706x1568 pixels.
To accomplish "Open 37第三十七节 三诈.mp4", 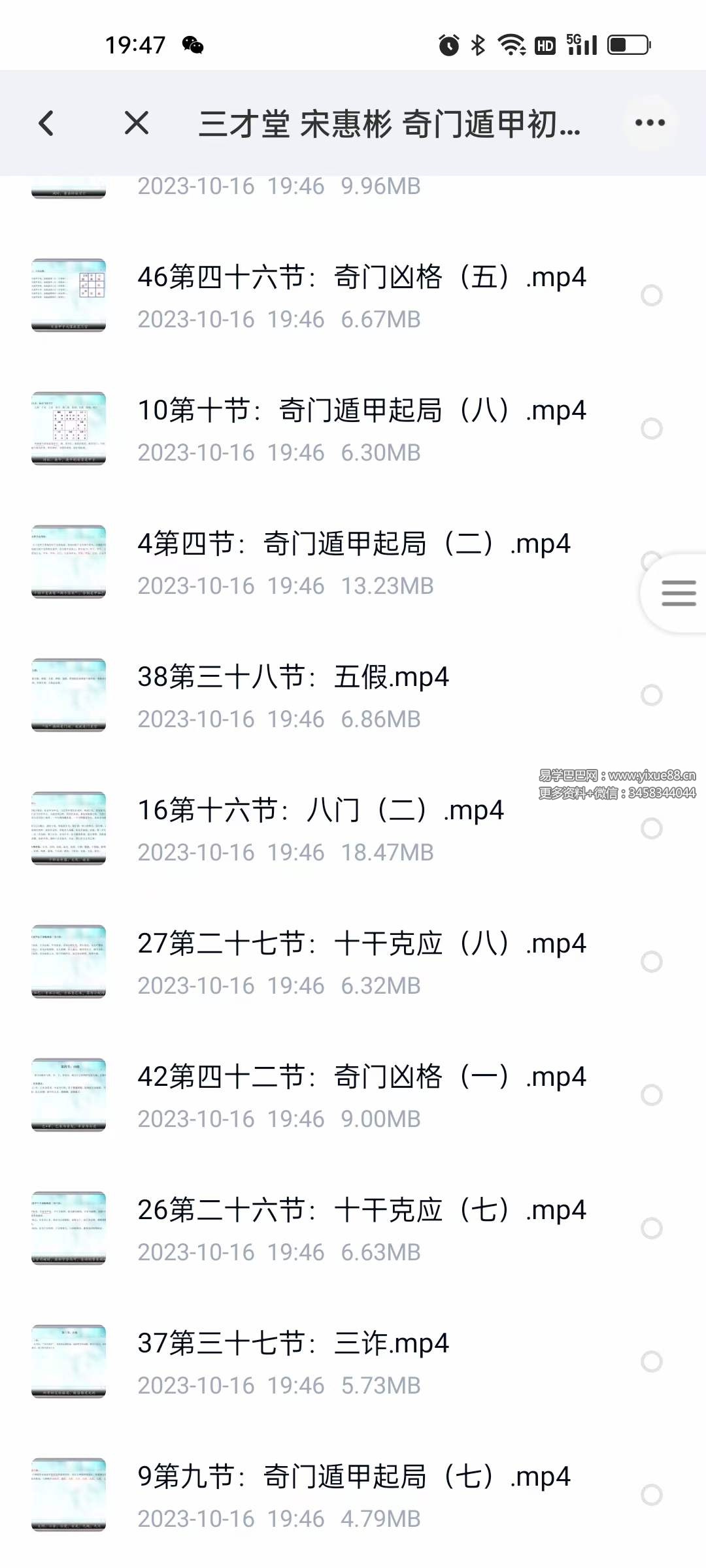I will [293, 1344].
